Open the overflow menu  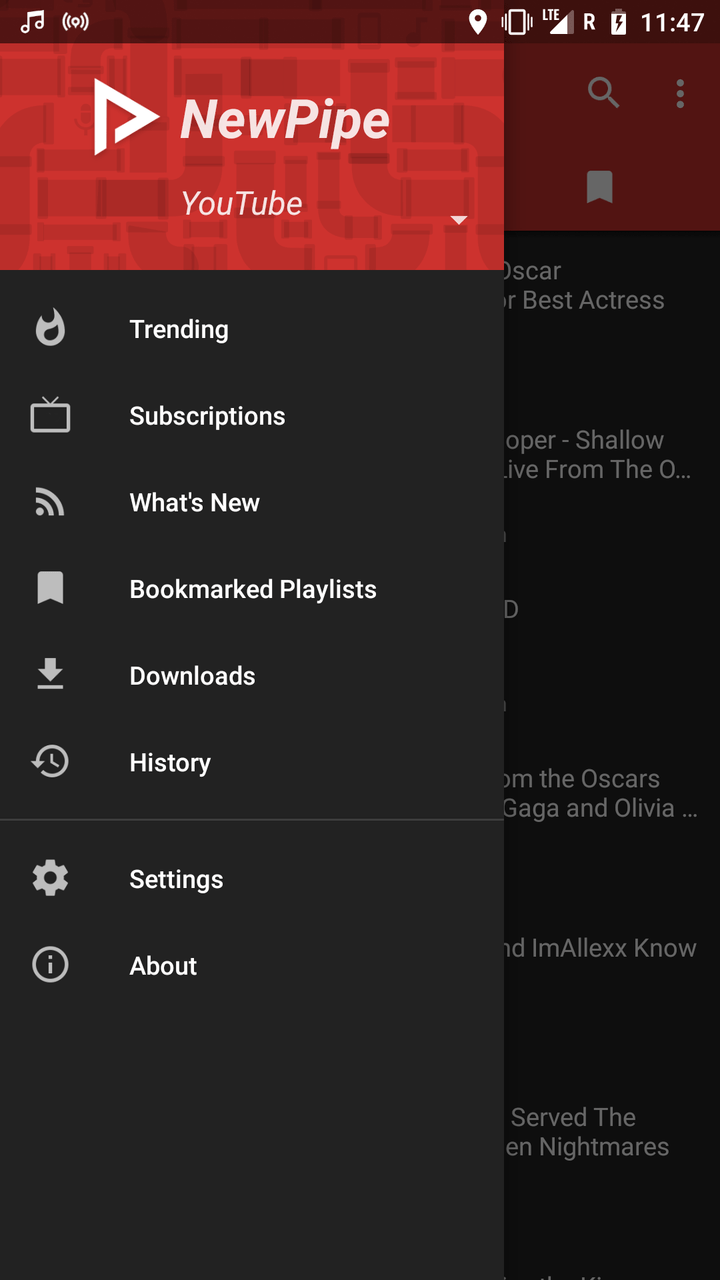pos(680,93)
